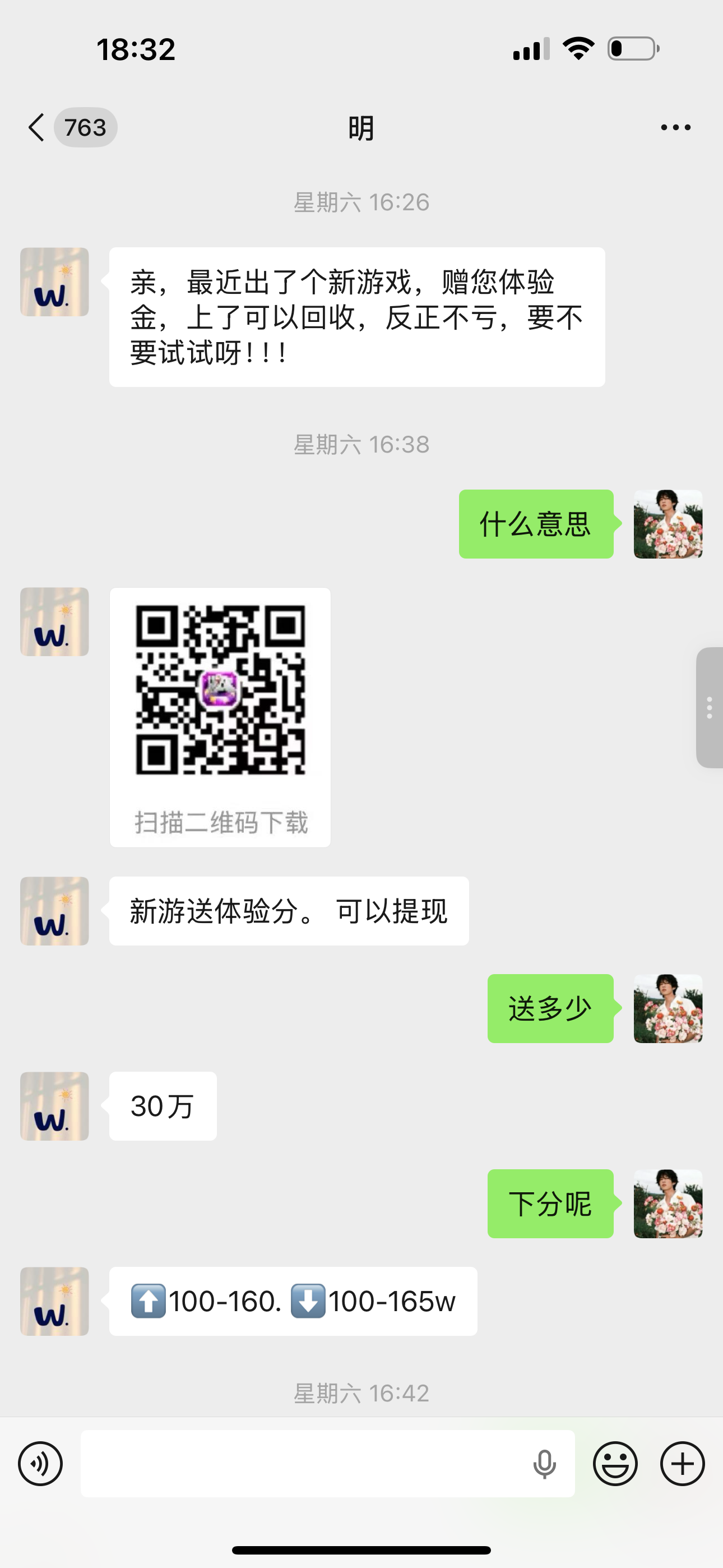
Task: Switch to voice message input
Action: [x=40, y=1464]
